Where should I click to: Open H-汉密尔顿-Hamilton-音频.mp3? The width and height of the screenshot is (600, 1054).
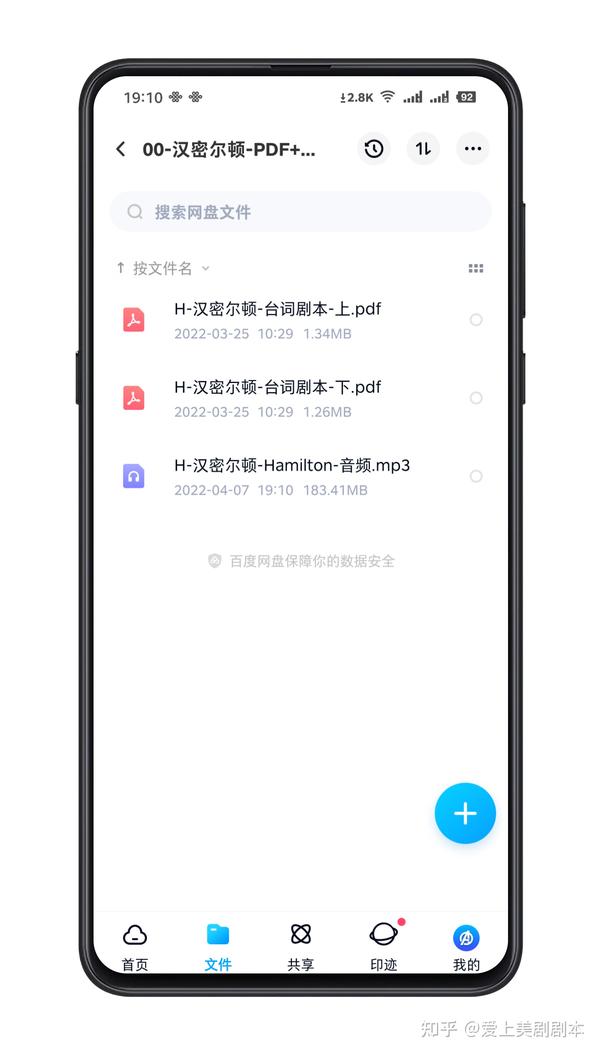coord(291,475)
